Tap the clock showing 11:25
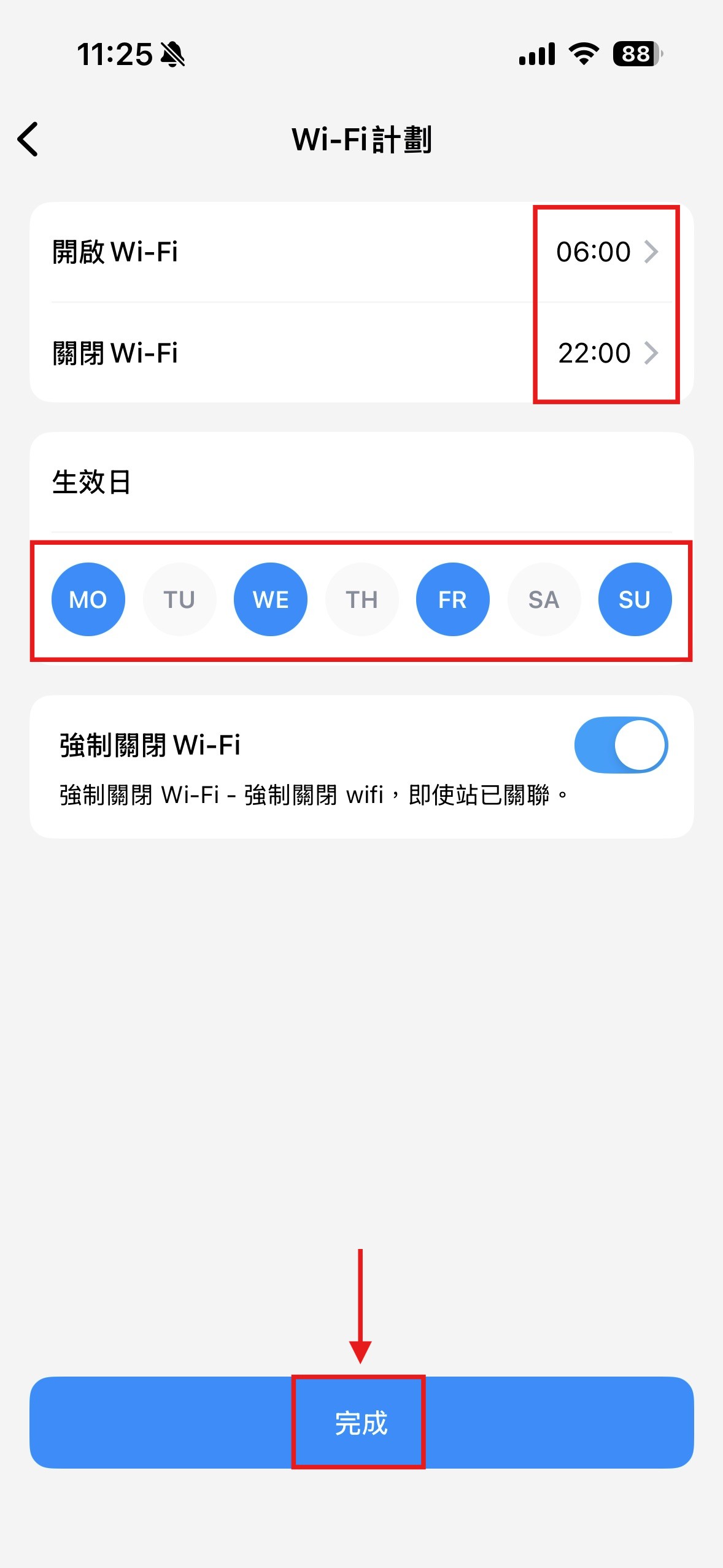This screenshot has height=1568, width=723. (114, 54)
